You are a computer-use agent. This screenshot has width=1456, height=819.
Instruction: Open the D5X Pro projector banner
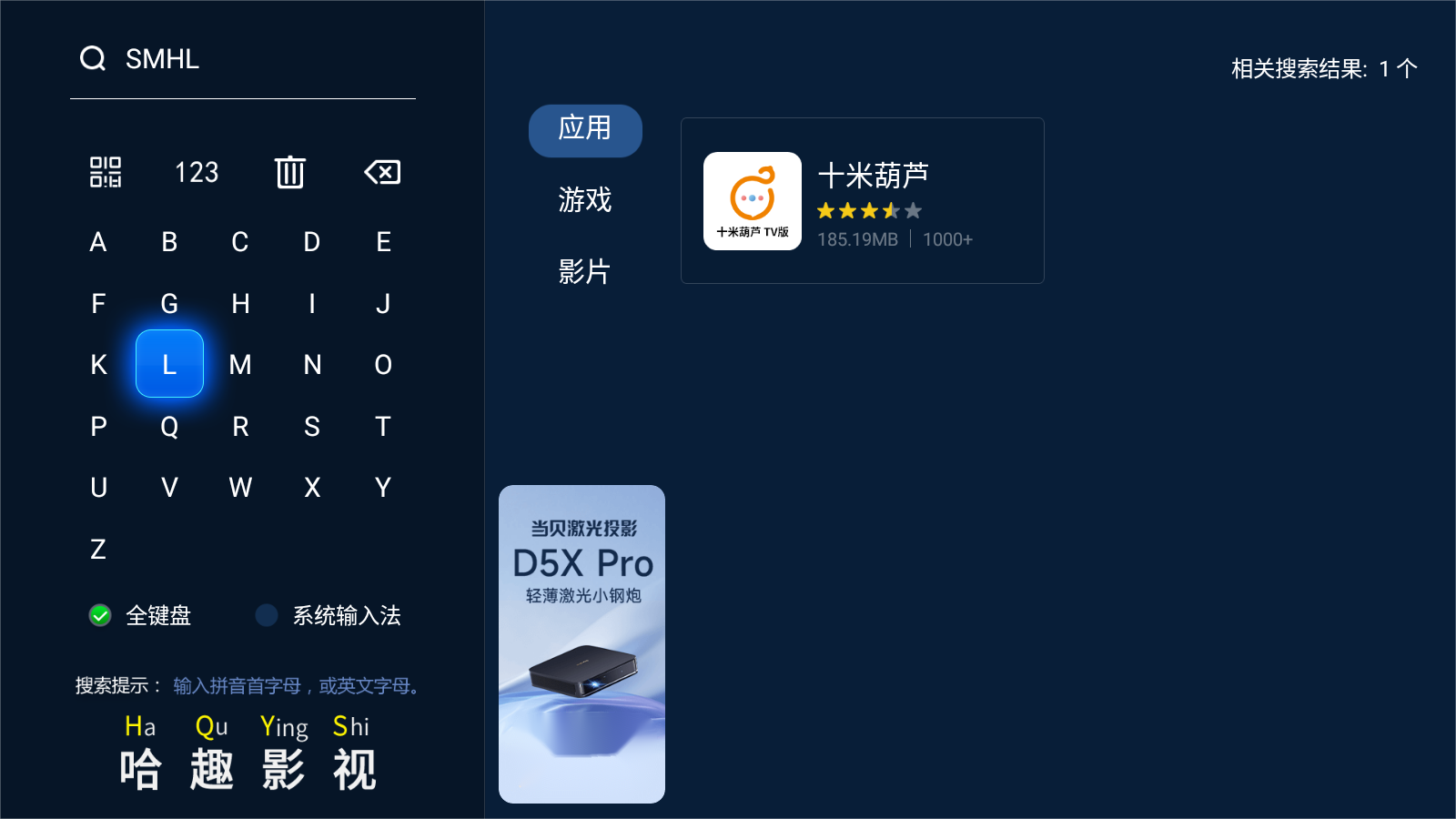point(581,643)
